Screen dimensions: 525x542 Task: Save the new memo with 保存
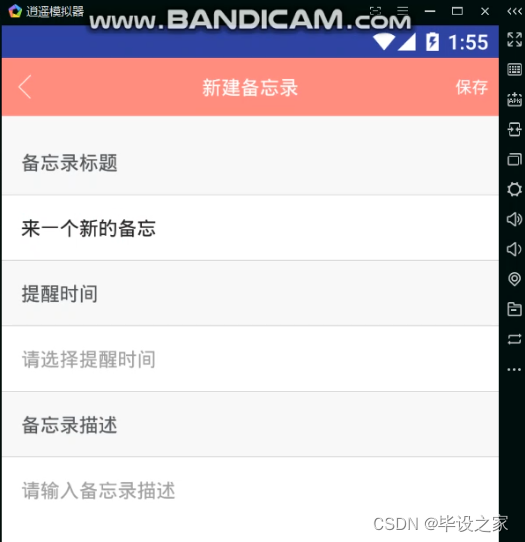click(x=471, y=87)
